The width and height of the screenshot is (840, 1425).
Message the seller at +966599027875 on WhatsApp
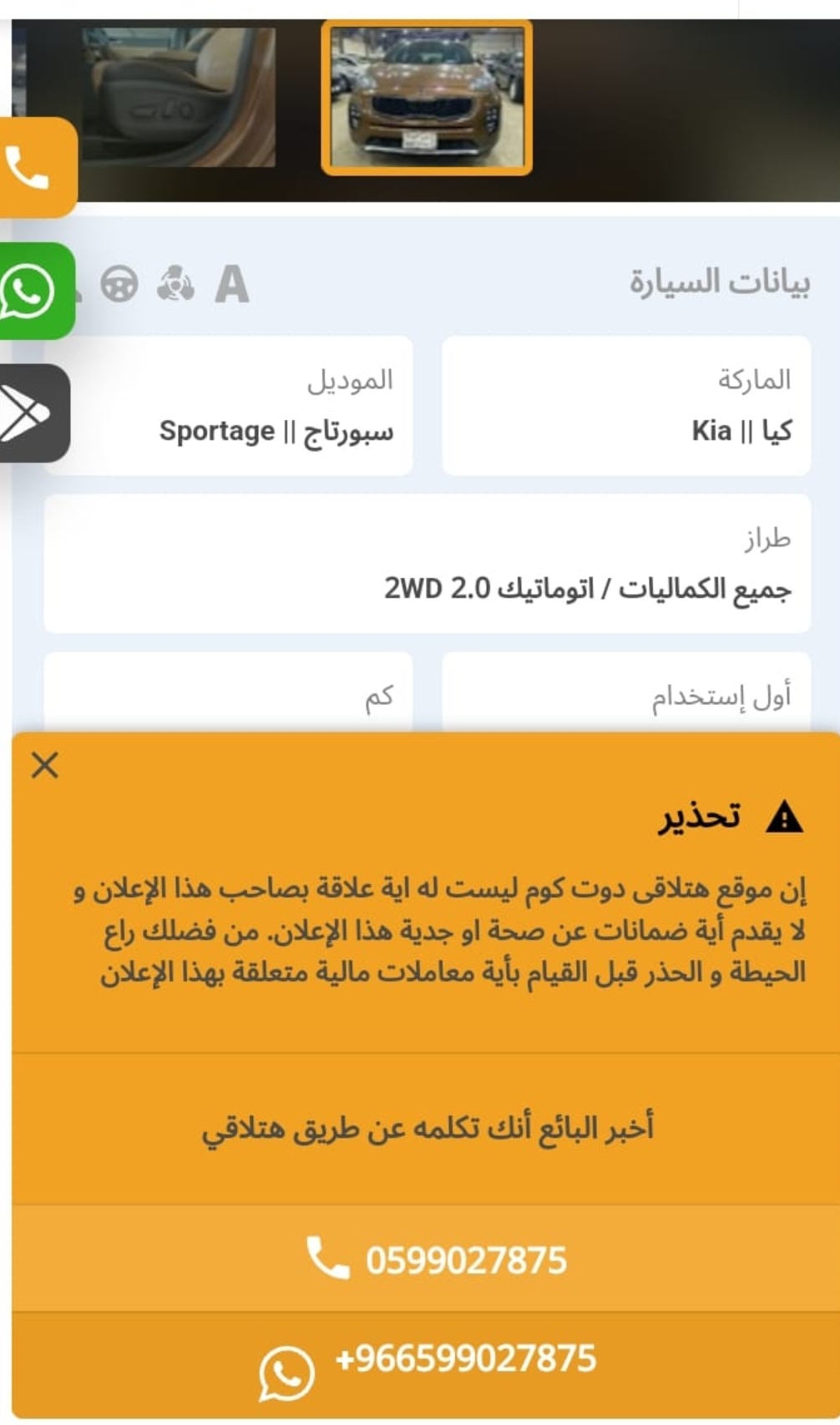pos(428,1363)
